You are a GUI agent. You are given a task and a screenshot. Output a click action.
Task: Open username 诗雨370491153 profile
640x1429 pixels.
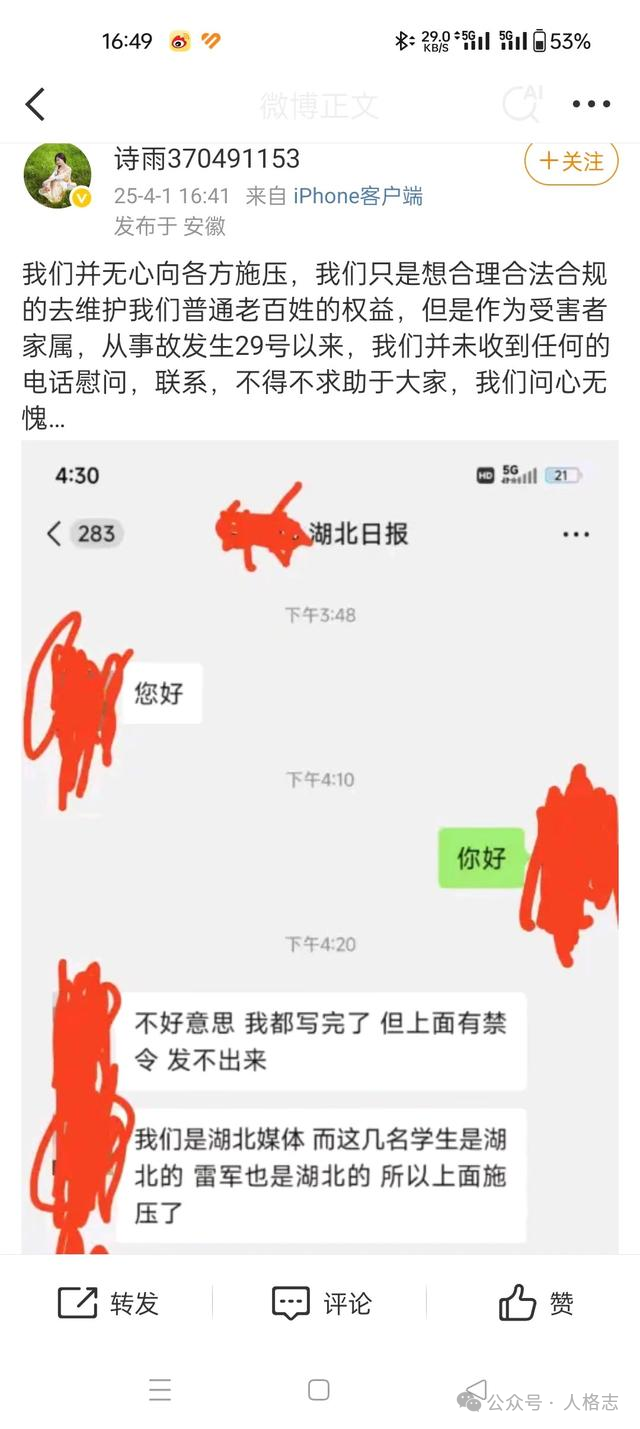[x=207, y=159]
